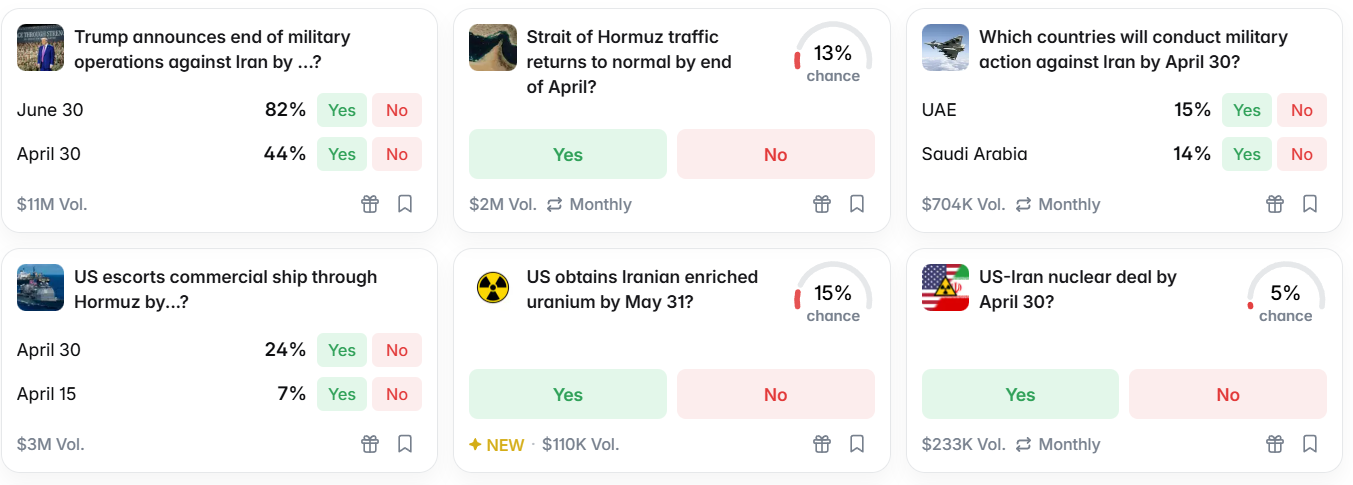Bookmark the Trump military operations market
1353x485 pixels.
(405, 204)
